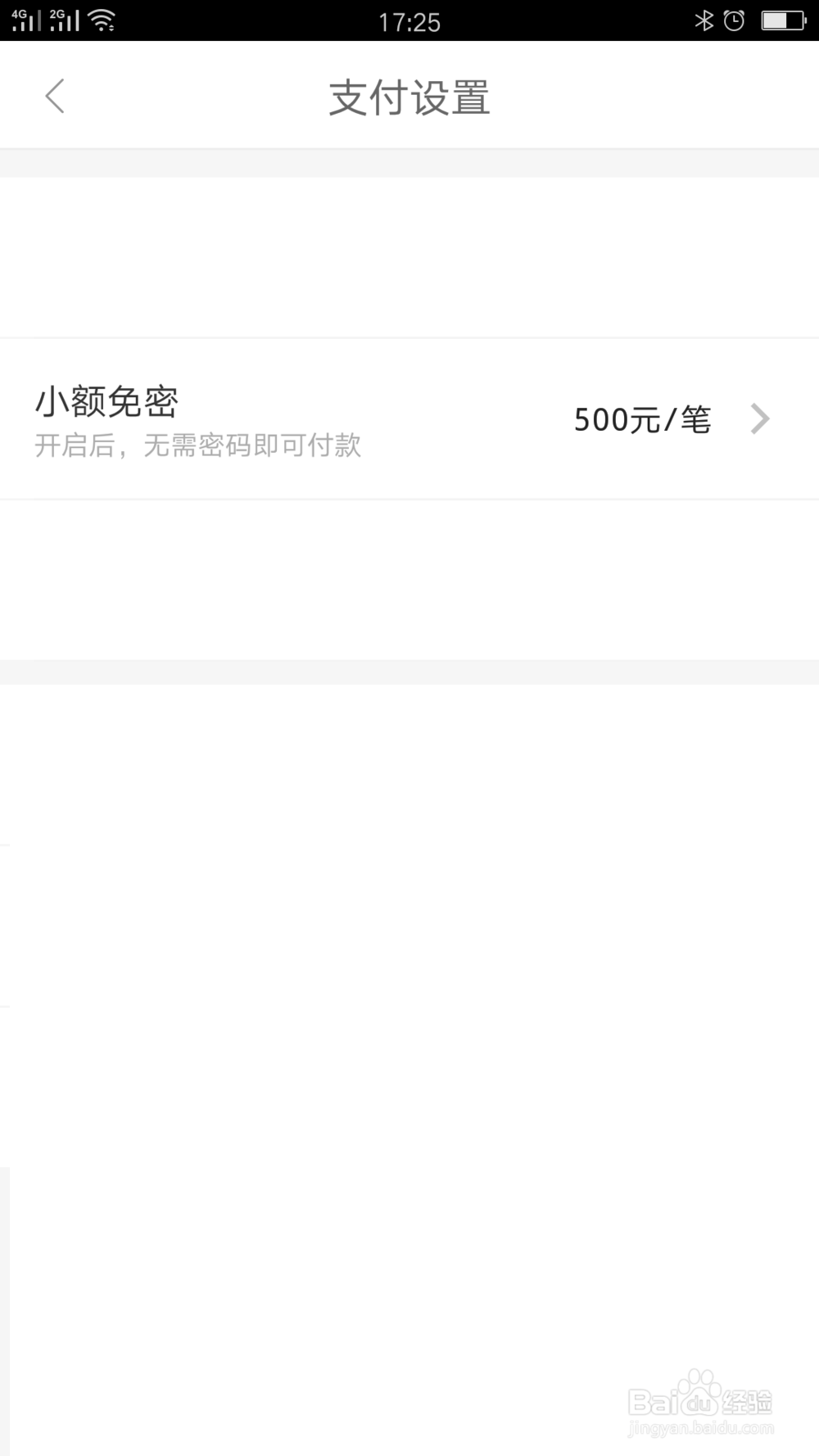The width and height of the screenshot is (819, 1456).
Task: Tap the back arrow to return
Action: tap(55, 96)
